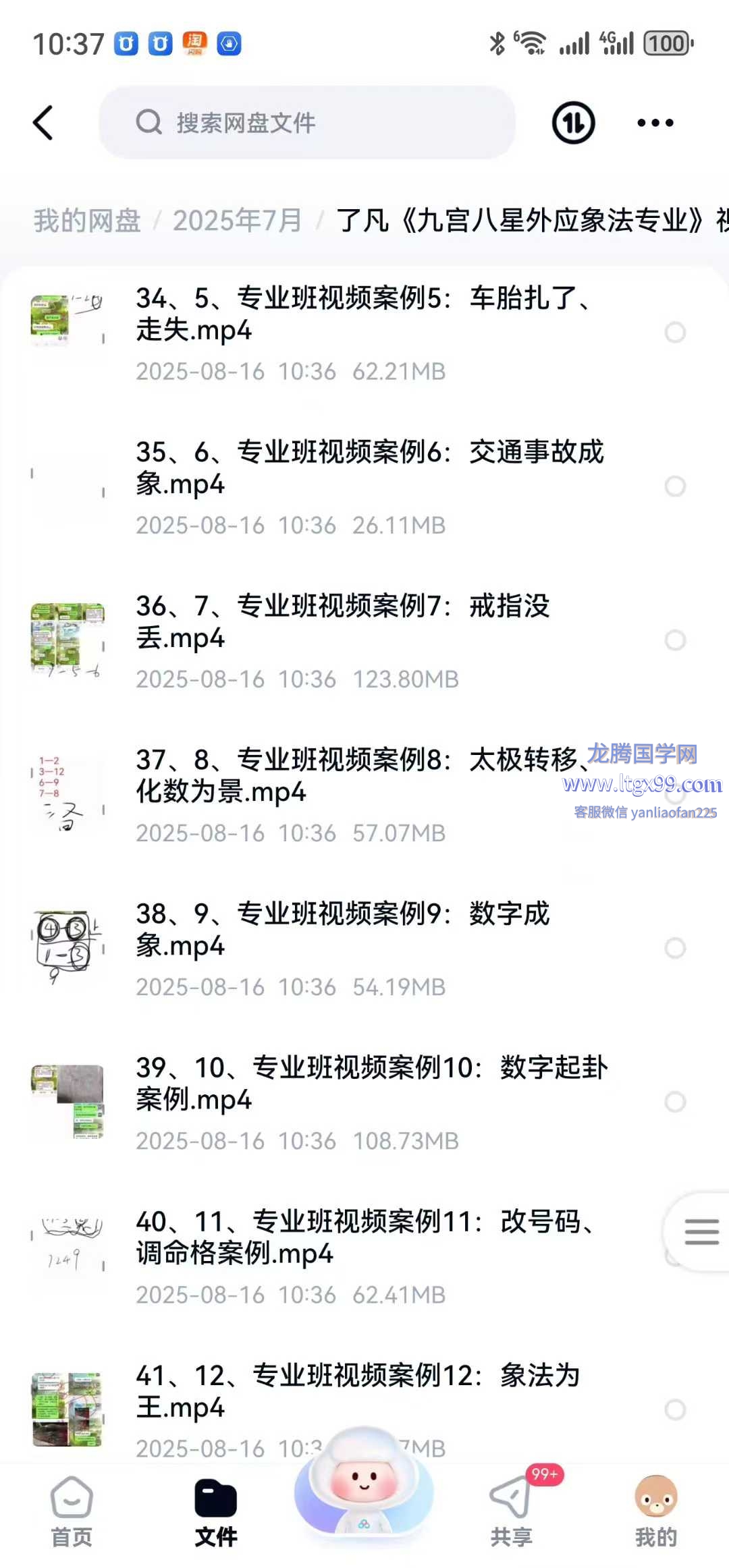Open the transfer list icon
Screen dimensions: 729x1568
pos(573,123)
